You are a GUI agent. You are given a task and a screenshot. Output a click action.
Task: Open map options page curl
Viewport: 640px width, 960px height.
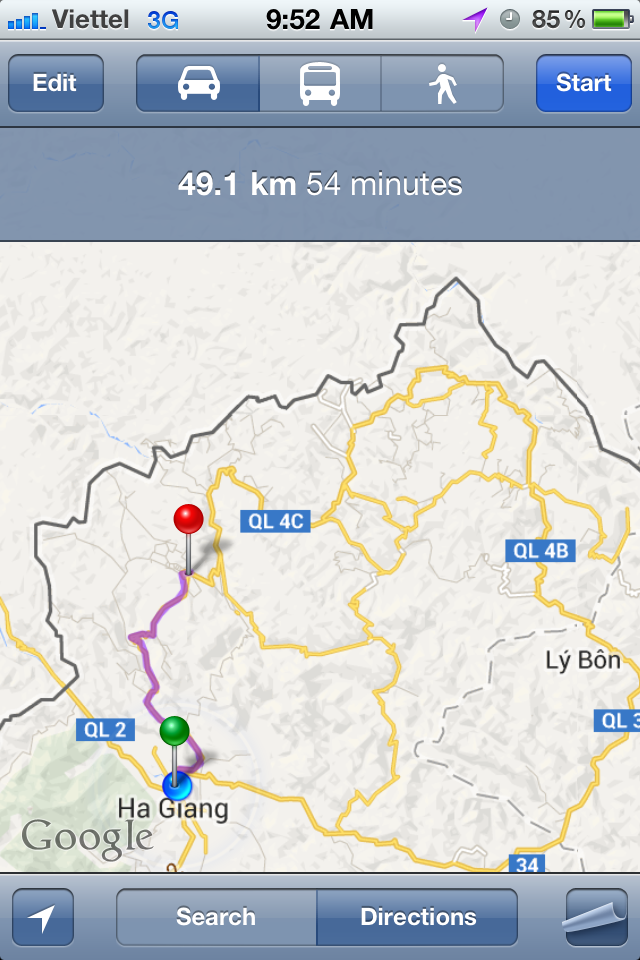(596, 917)
